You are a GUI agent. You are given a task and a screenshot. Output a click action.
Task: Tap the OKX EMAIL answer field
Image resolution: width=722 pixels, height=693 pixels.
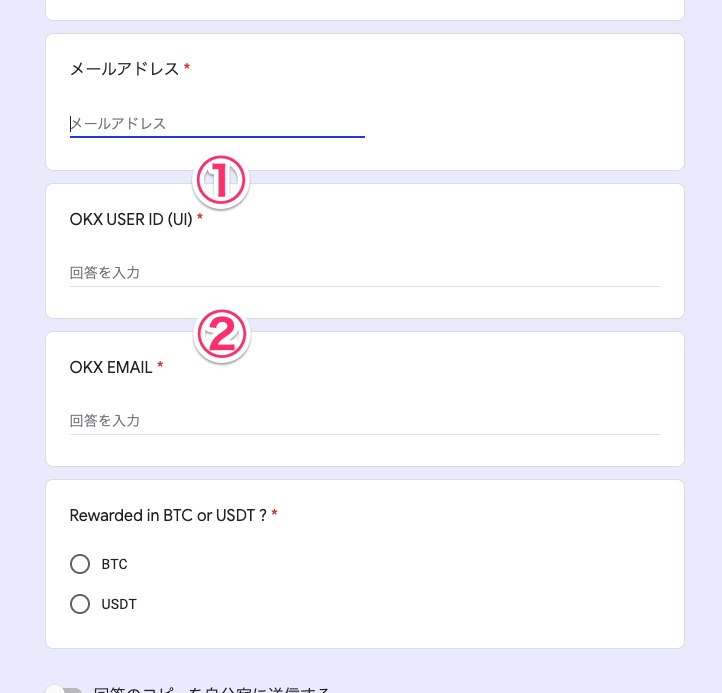364,420
